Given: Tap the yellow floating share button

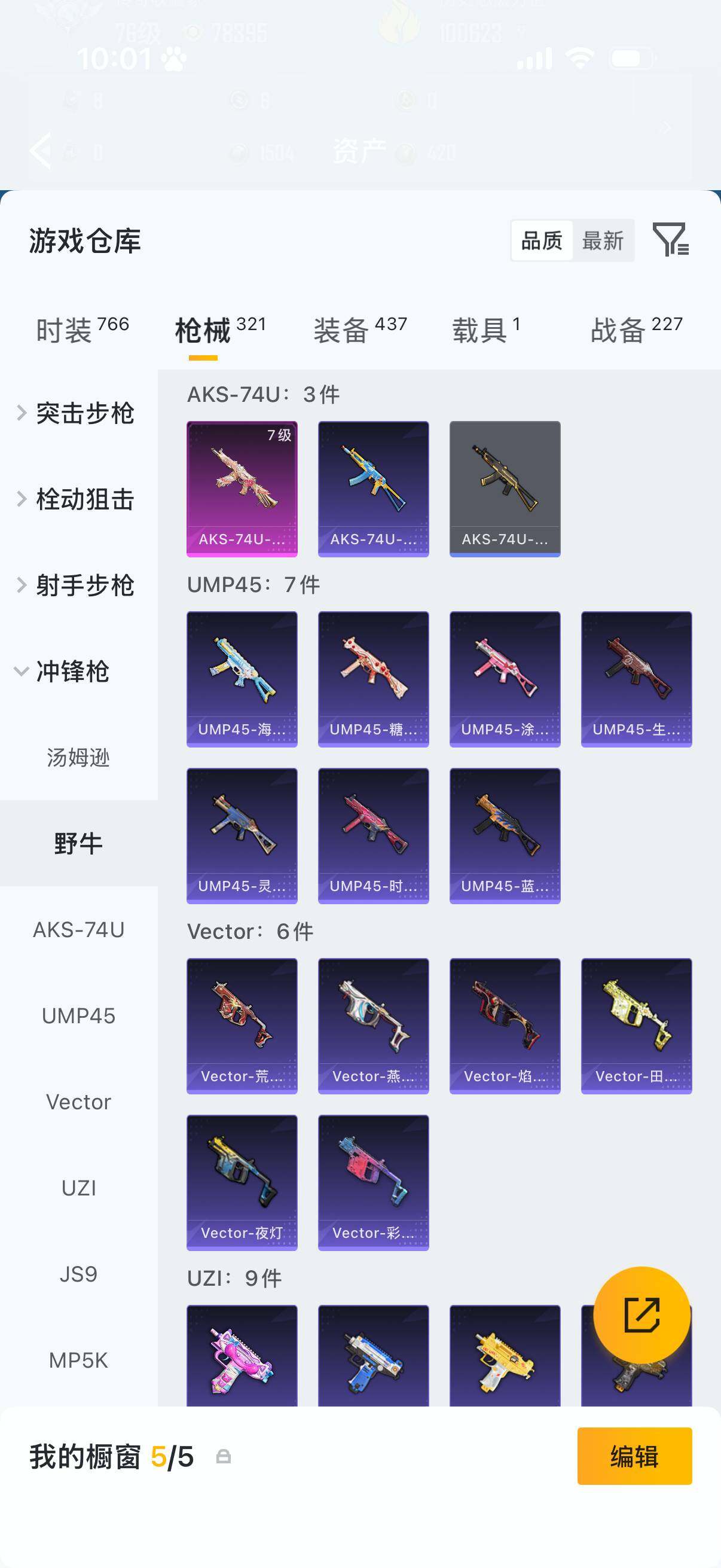Looking at the screenshot, I should 642,1315.
